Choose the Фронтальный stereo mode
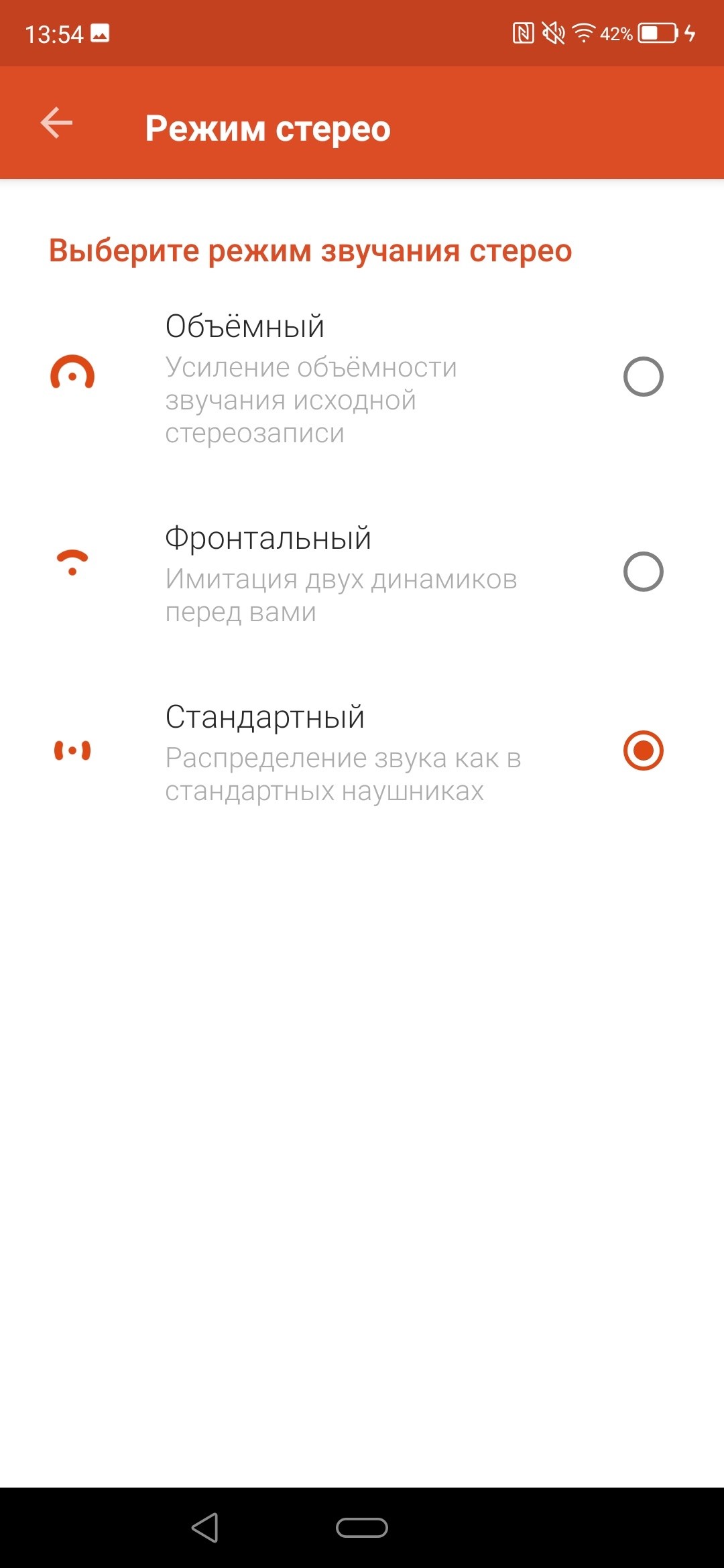This screenshot has width=724, height=1568. [x=642, y=572]
